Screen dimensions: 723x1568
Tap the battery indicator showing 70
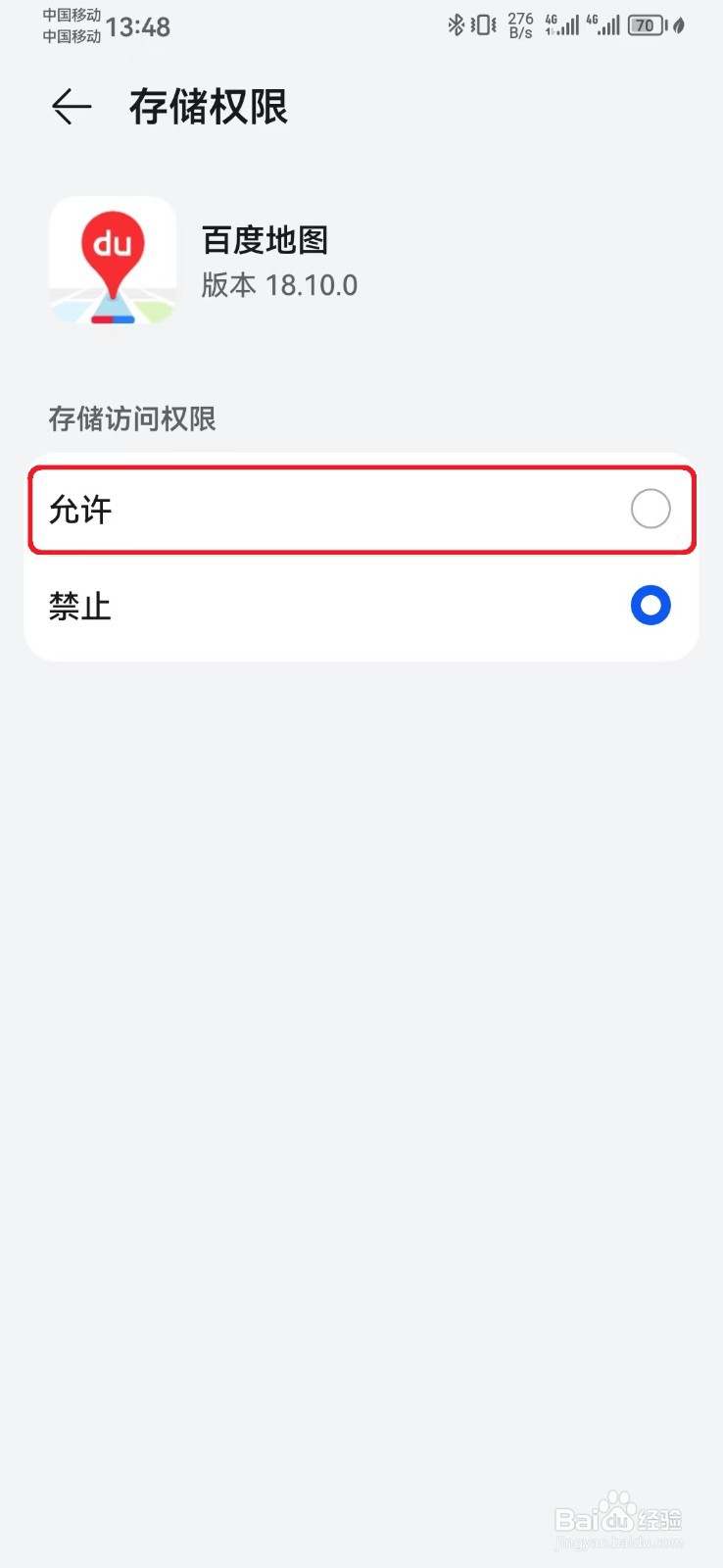(x=646, y=25)
